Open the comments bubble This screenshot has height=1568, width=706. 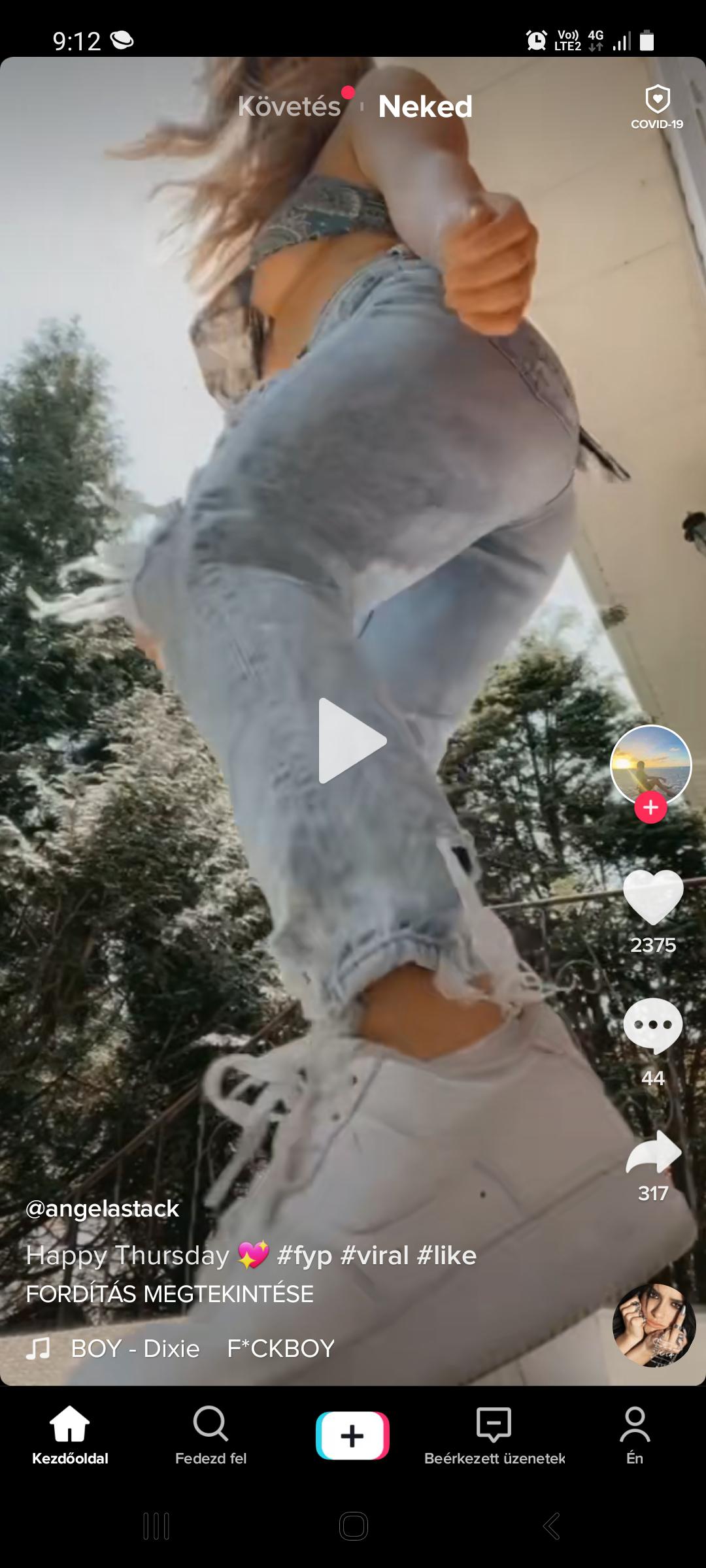[x=653, y=1026]
